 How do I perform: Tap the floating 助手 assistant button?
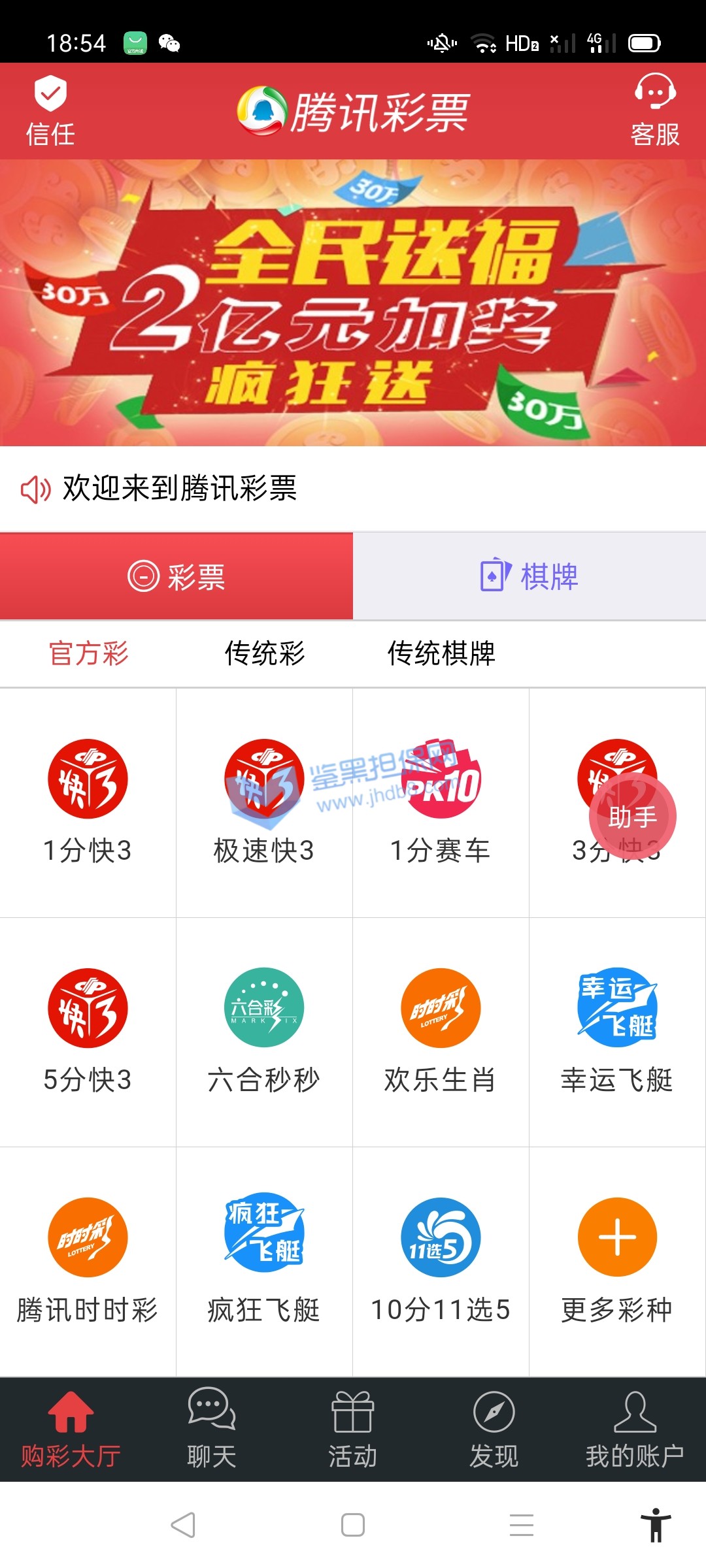pos(632,817)
